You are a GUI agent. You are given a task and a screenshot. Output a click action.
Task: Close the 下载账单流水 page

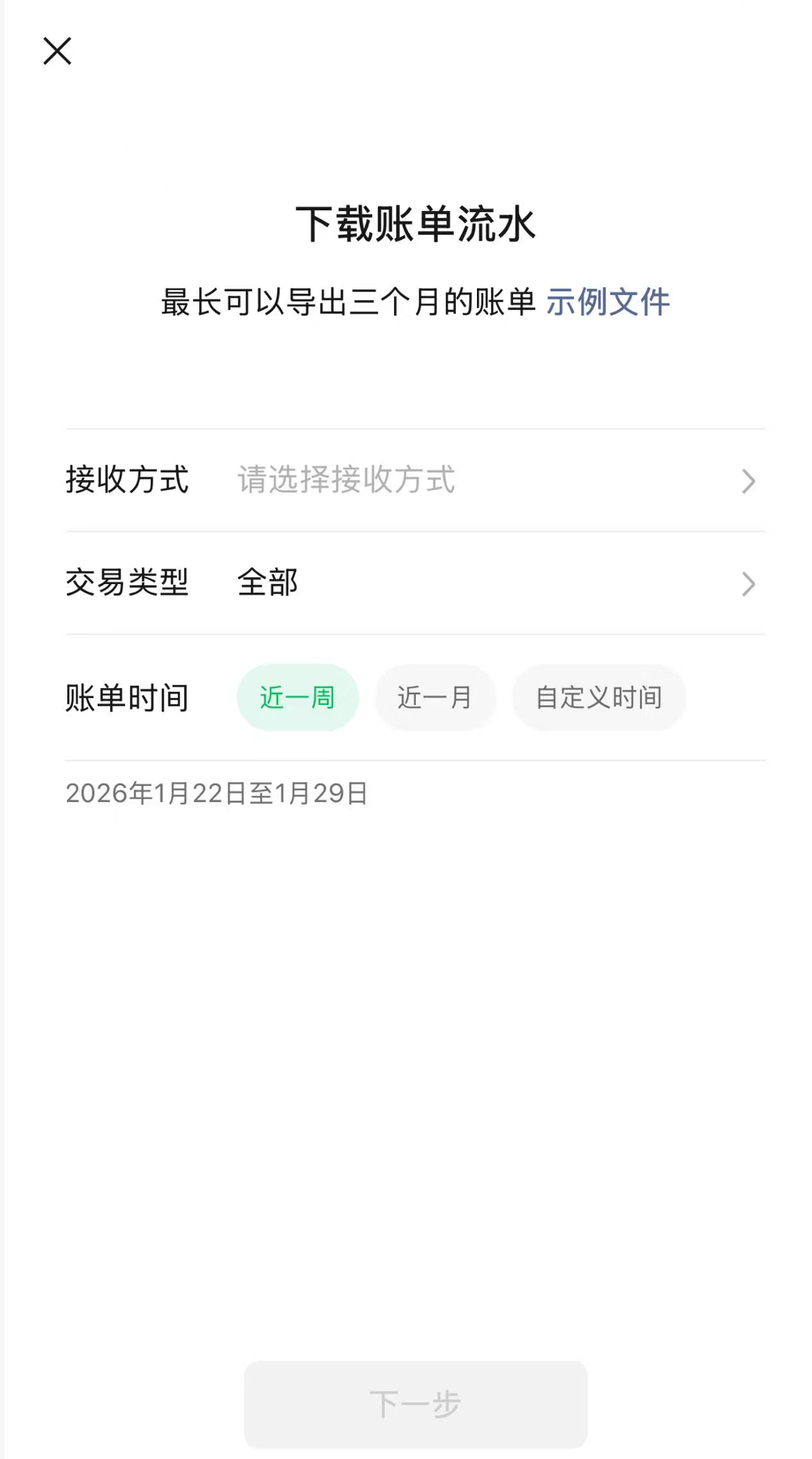click(x=57, y=51)
